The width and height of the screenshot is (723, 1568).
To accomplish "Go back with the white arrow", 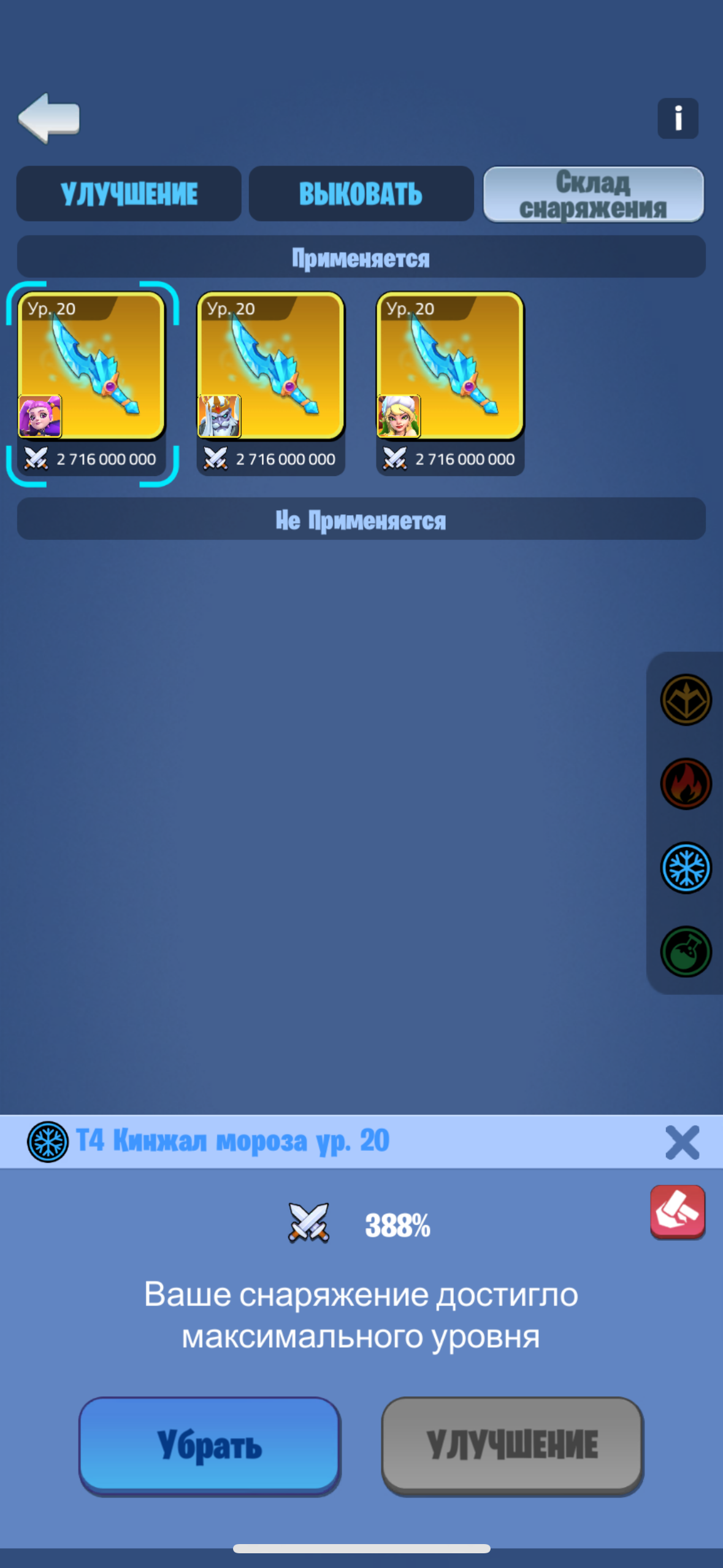I will (49, 118).
